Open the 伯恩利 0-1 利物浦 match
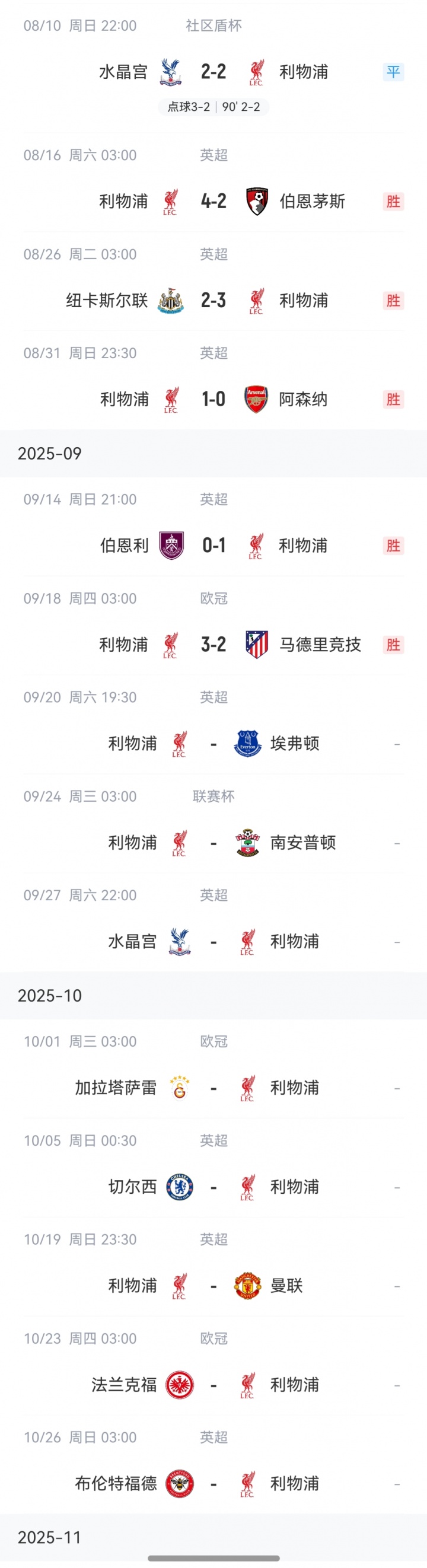Viewport: 427px width, 1568px height. [x=213, y=546]
